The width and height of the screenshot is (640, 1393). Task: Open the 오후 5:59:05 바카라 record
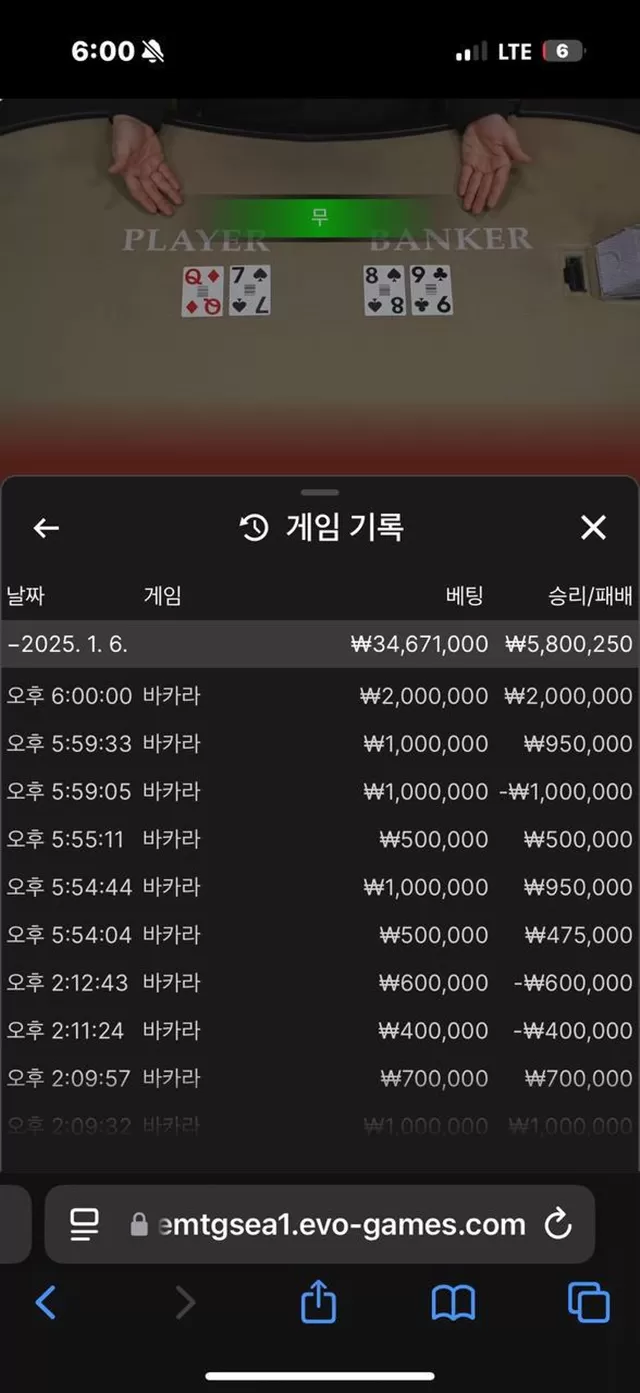(319, 792)
